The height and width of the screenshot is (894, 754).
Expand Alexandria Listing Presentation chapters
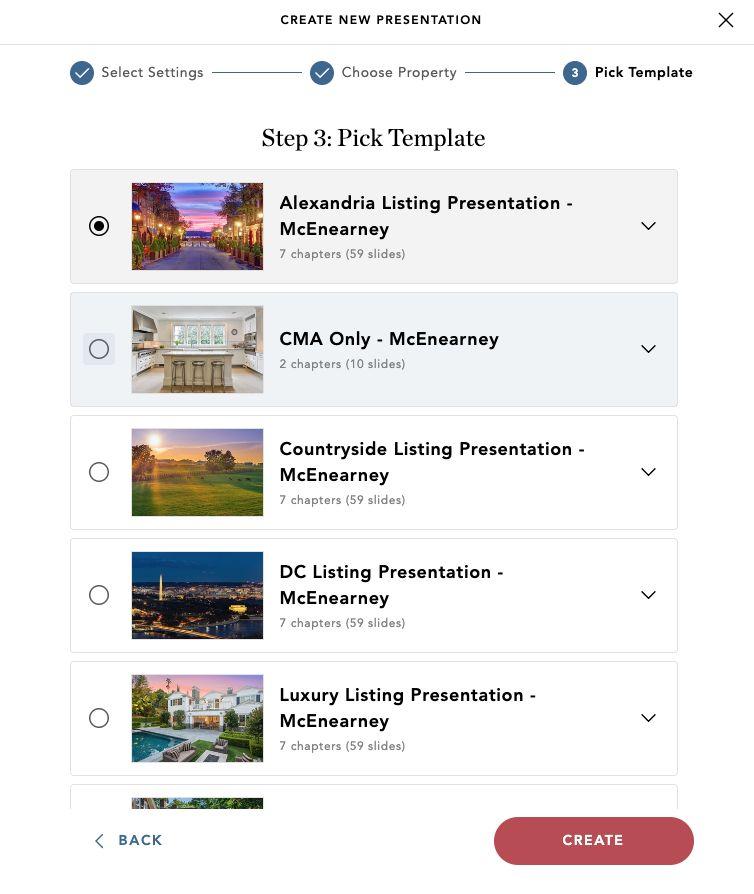[648, 226]
